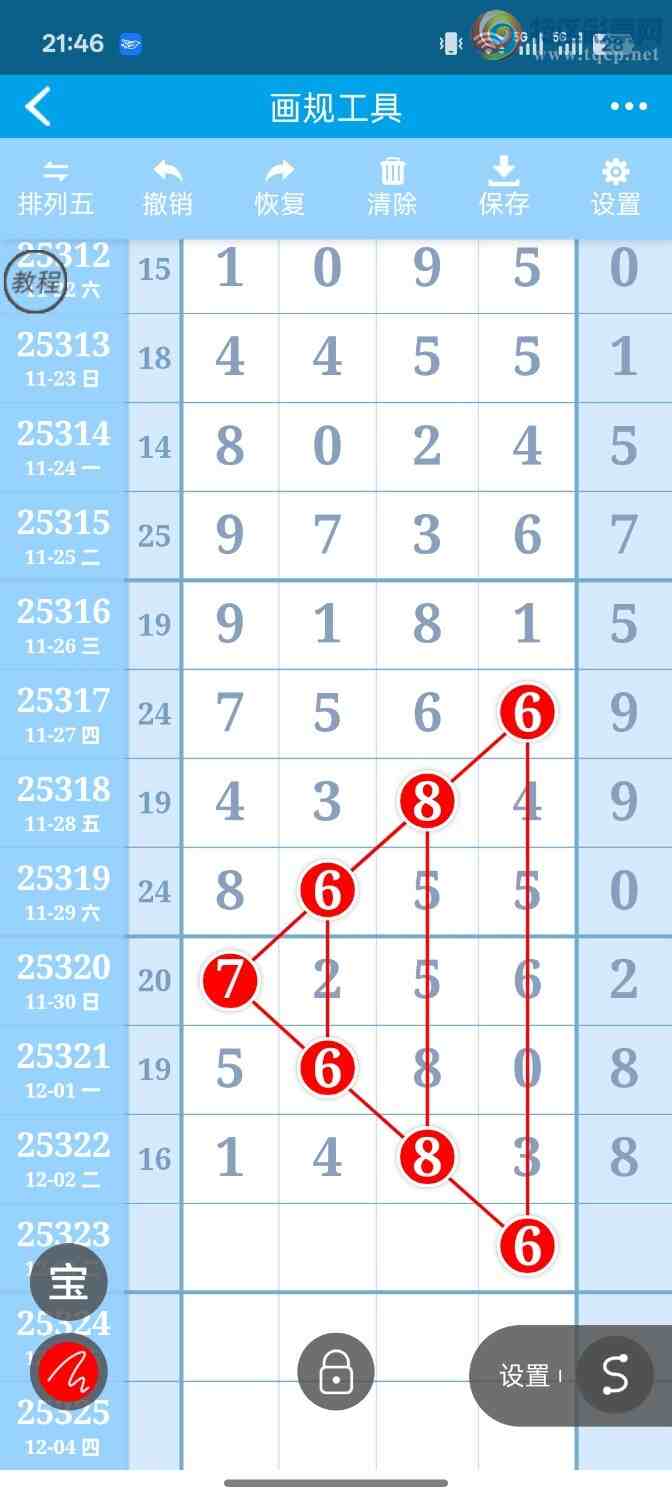
Task: Undo the last drawing with 撤销
Action: tap(167, 188)
